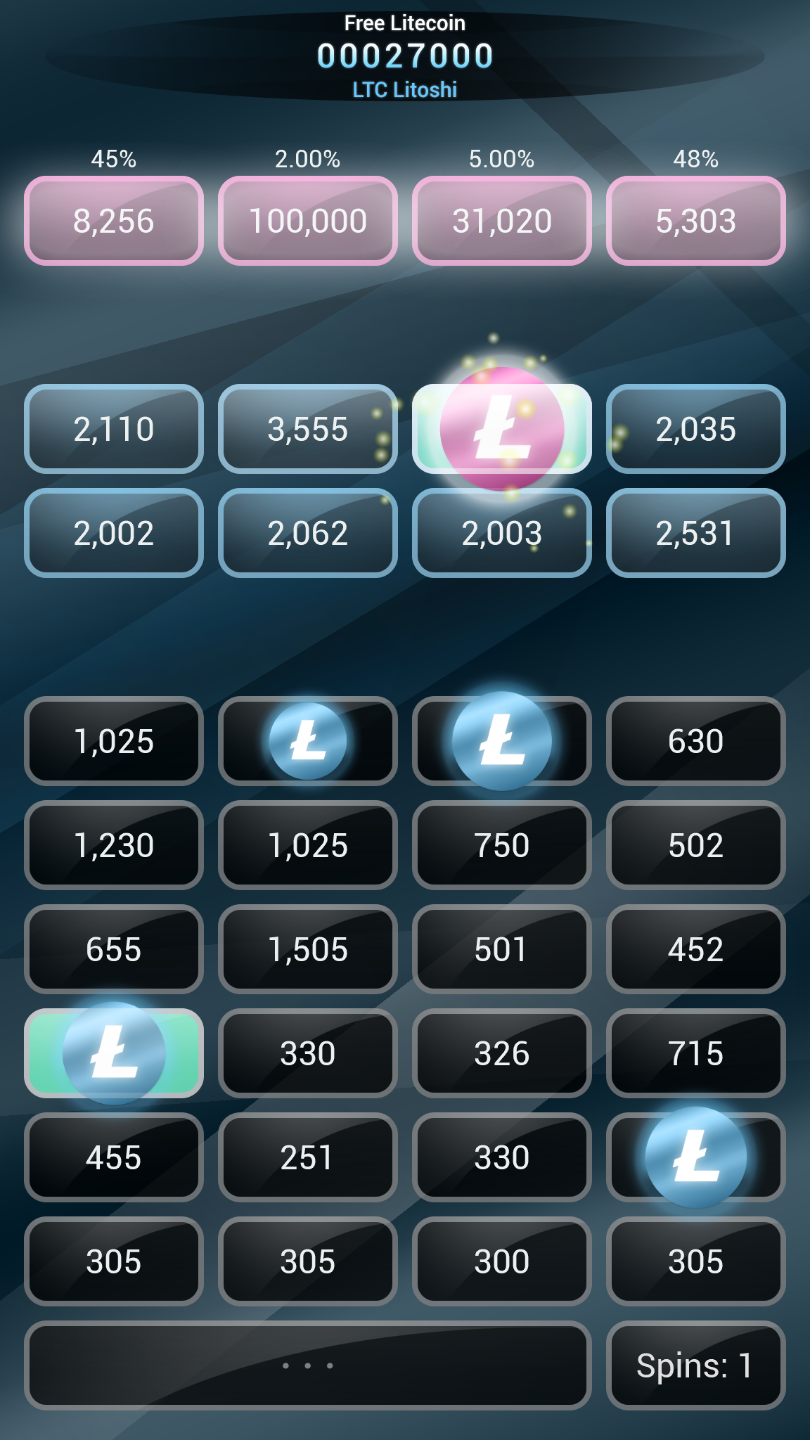Tap the wide three-dots spin button
Viewport: 810px width, 1440px height.
(x=308, y=1365)
